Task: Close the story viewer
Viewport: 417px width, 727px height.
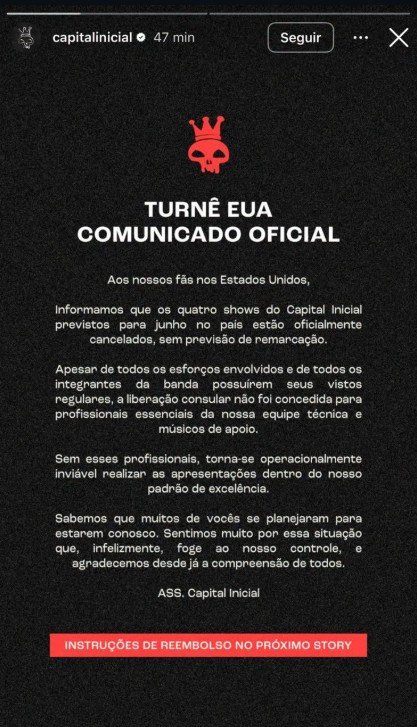Action: [398, 38]
